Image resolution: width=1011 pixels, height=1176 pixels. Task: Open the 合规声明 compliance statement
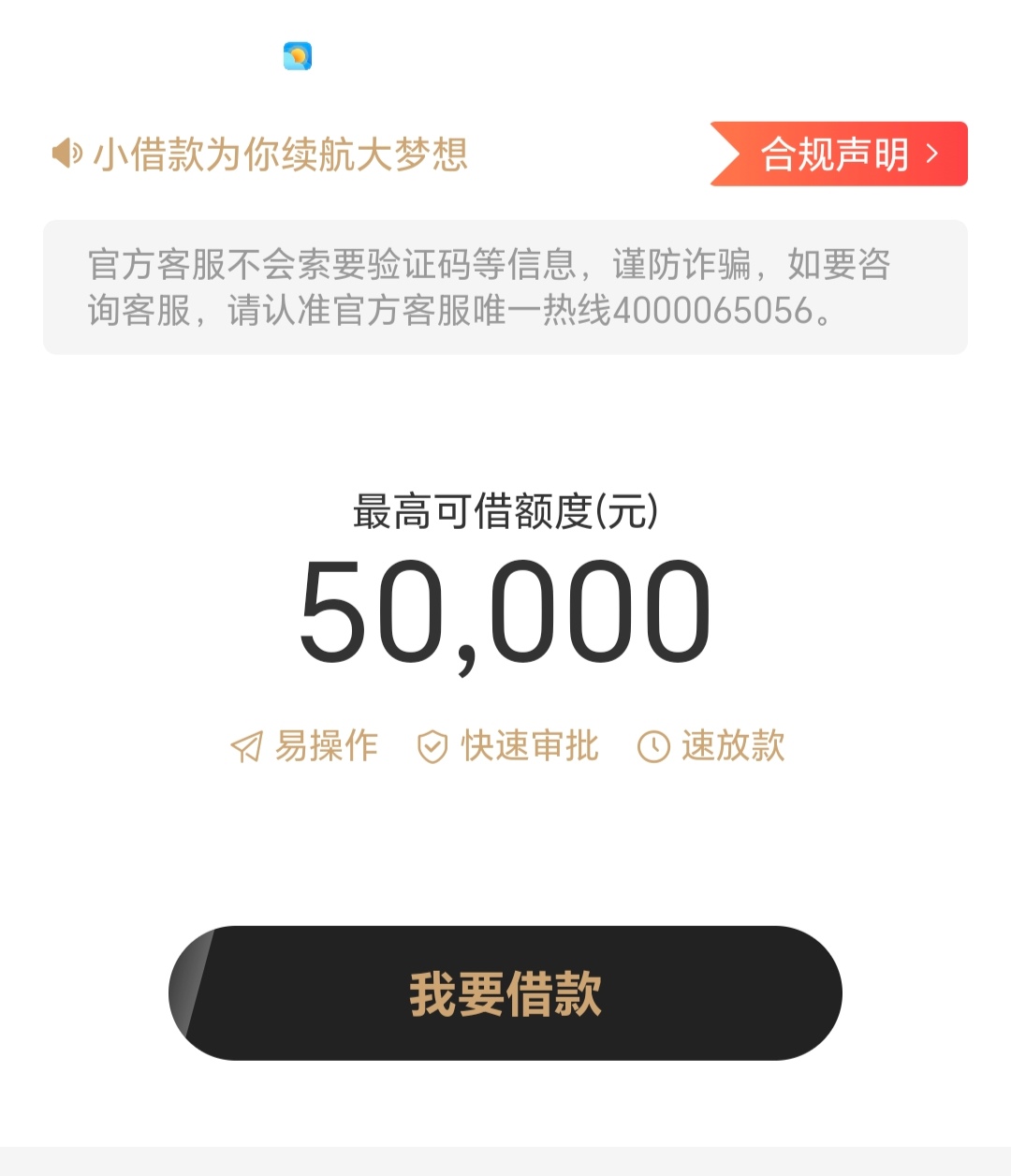842,154
